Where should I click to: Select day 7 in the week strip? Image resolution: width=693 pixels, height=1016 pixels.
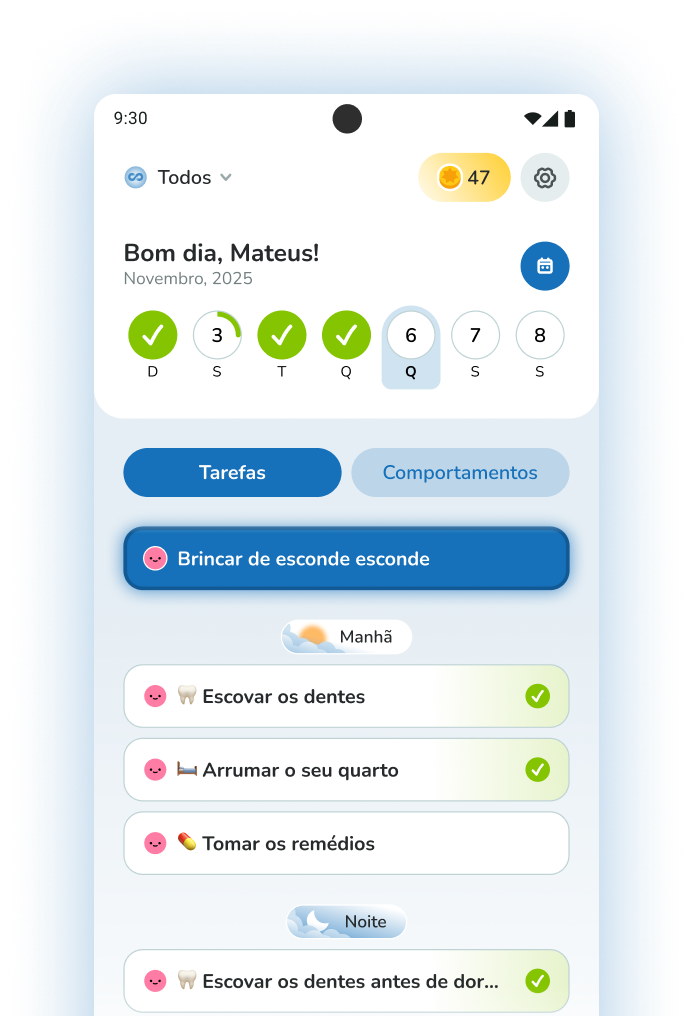tap(475, 336)
